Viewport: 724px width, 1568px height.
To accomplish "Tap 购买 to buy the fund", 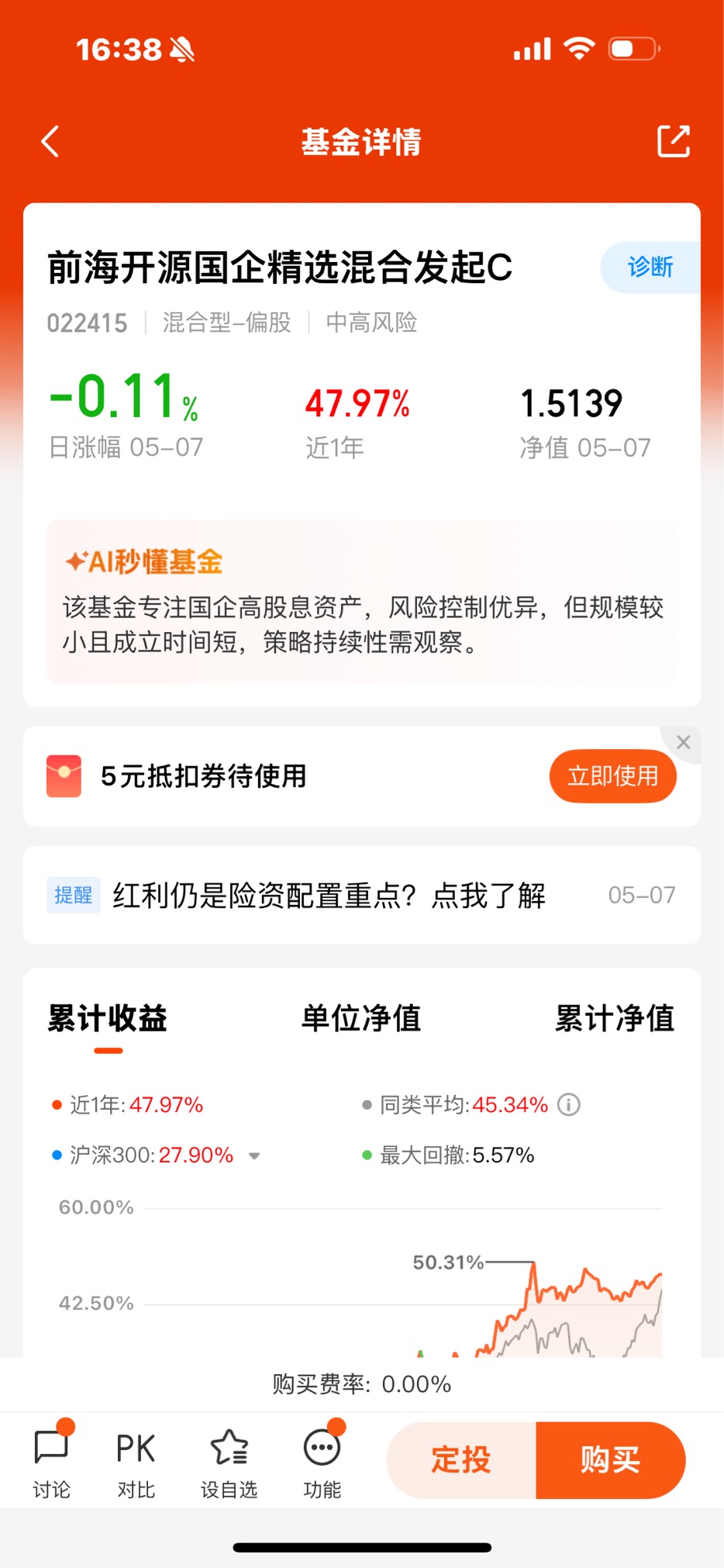I will pos(611,1459).
